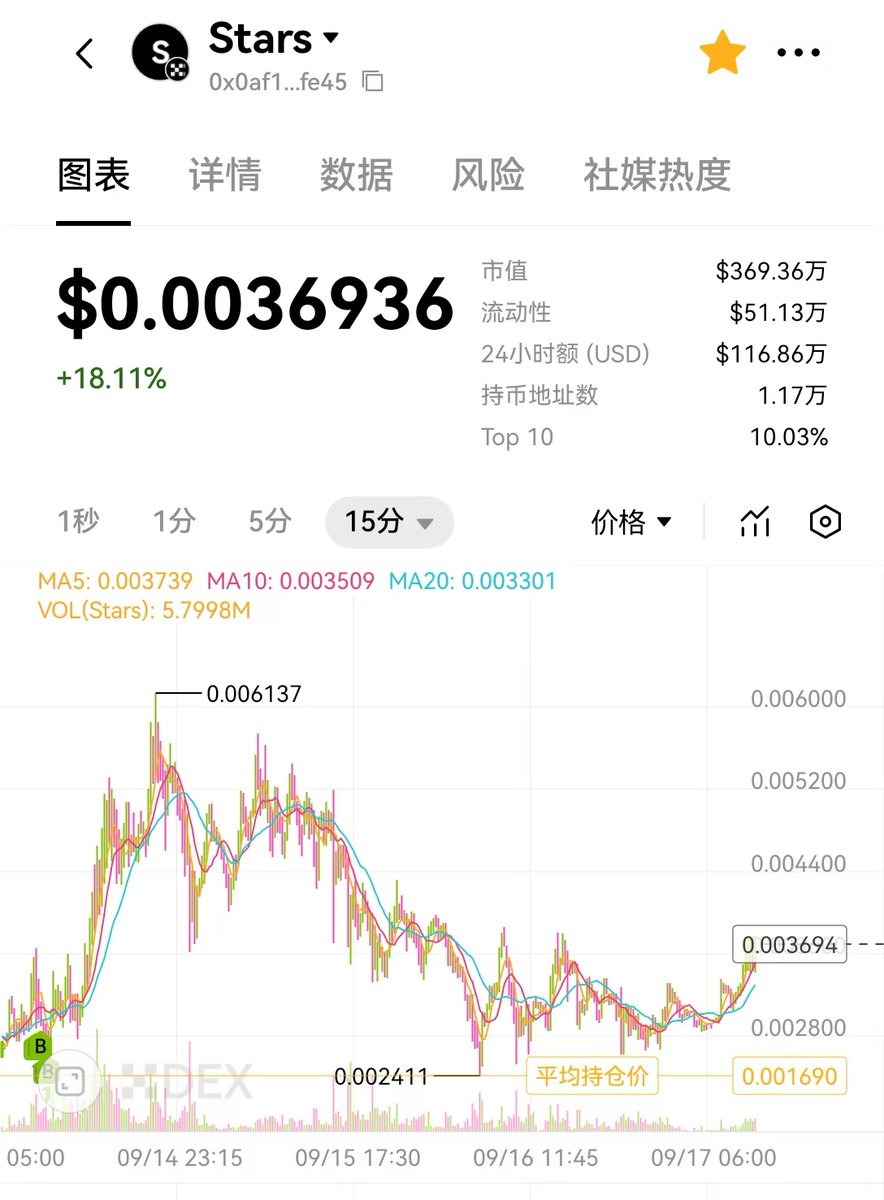
Task: Open the three-dot overflow menu
Action: pyautogui.click(x=798, y=53)
